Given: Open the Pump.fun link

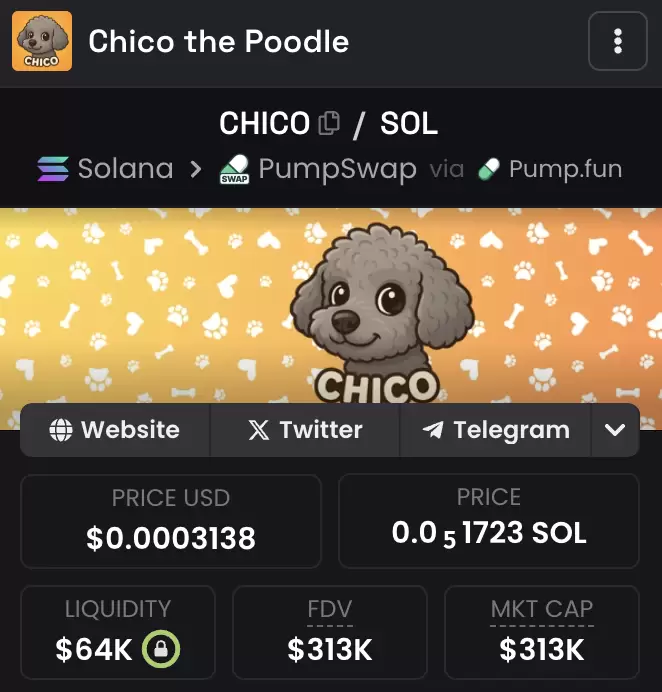Looking at the screenshot, I should 550,169.
